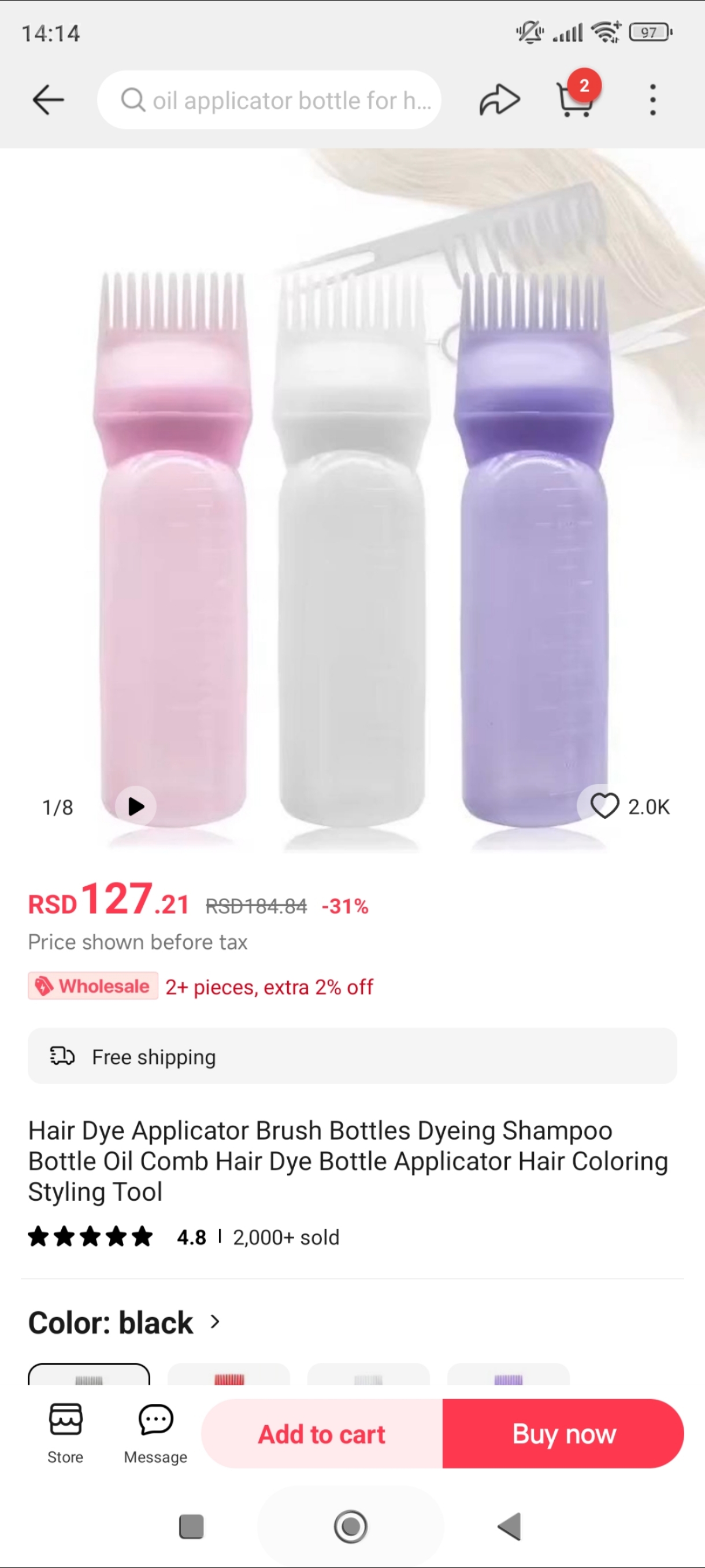Go back using the top-left arrow
705x1568 pixels.
coord(48,100)
